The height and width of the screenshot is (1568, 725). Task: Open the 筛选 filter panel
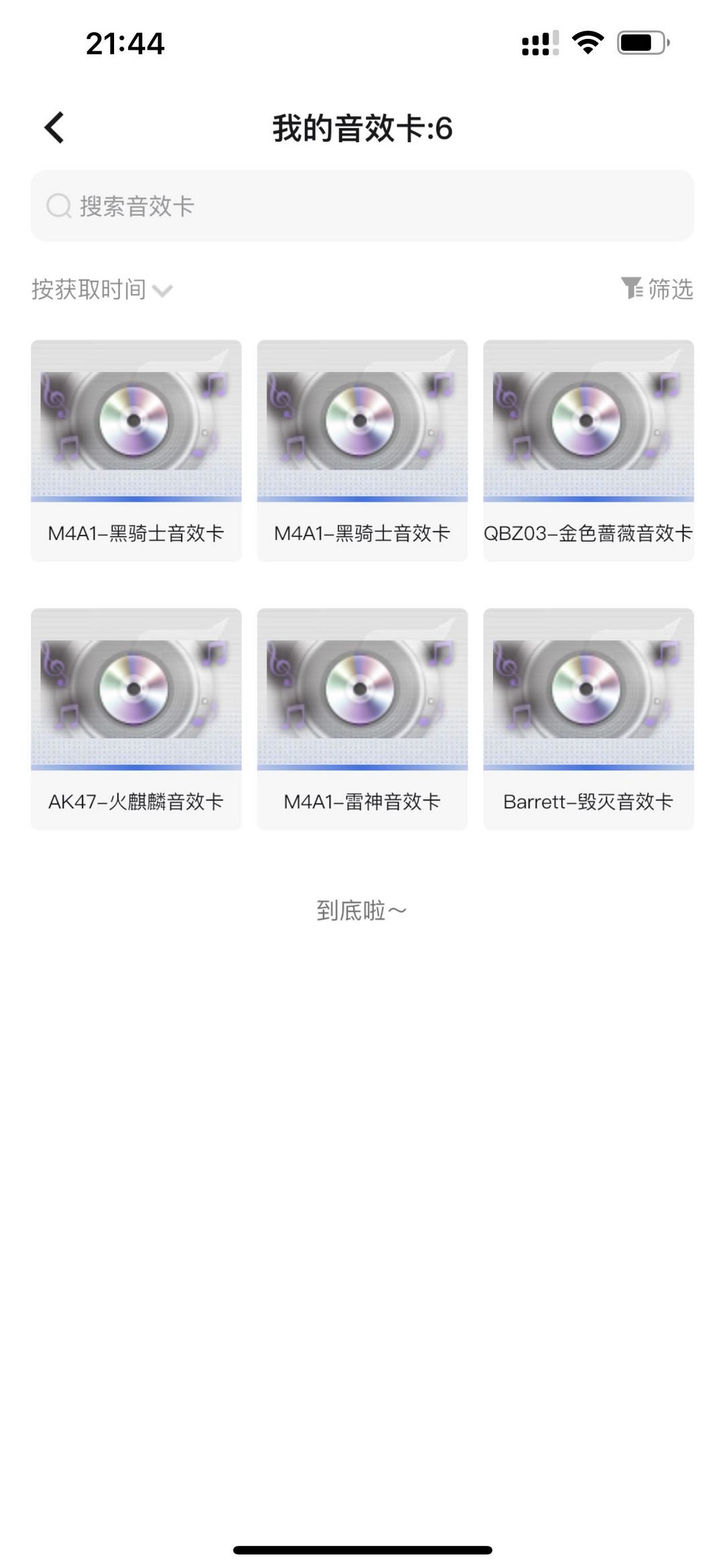(x=669, y=290)
